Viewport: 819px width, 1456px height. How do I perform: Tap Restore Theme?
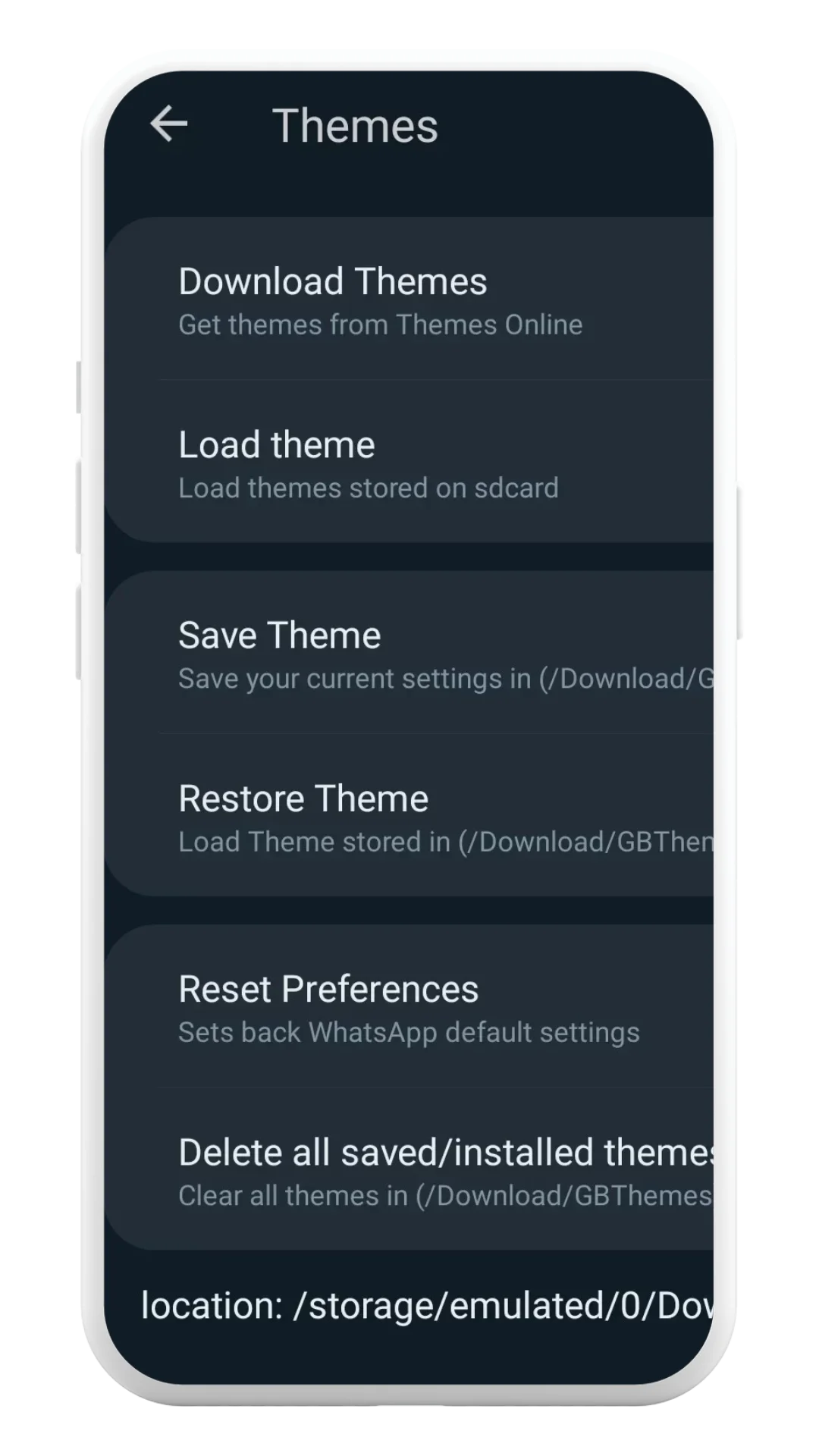pyautogui.click(x=302, y=797)
